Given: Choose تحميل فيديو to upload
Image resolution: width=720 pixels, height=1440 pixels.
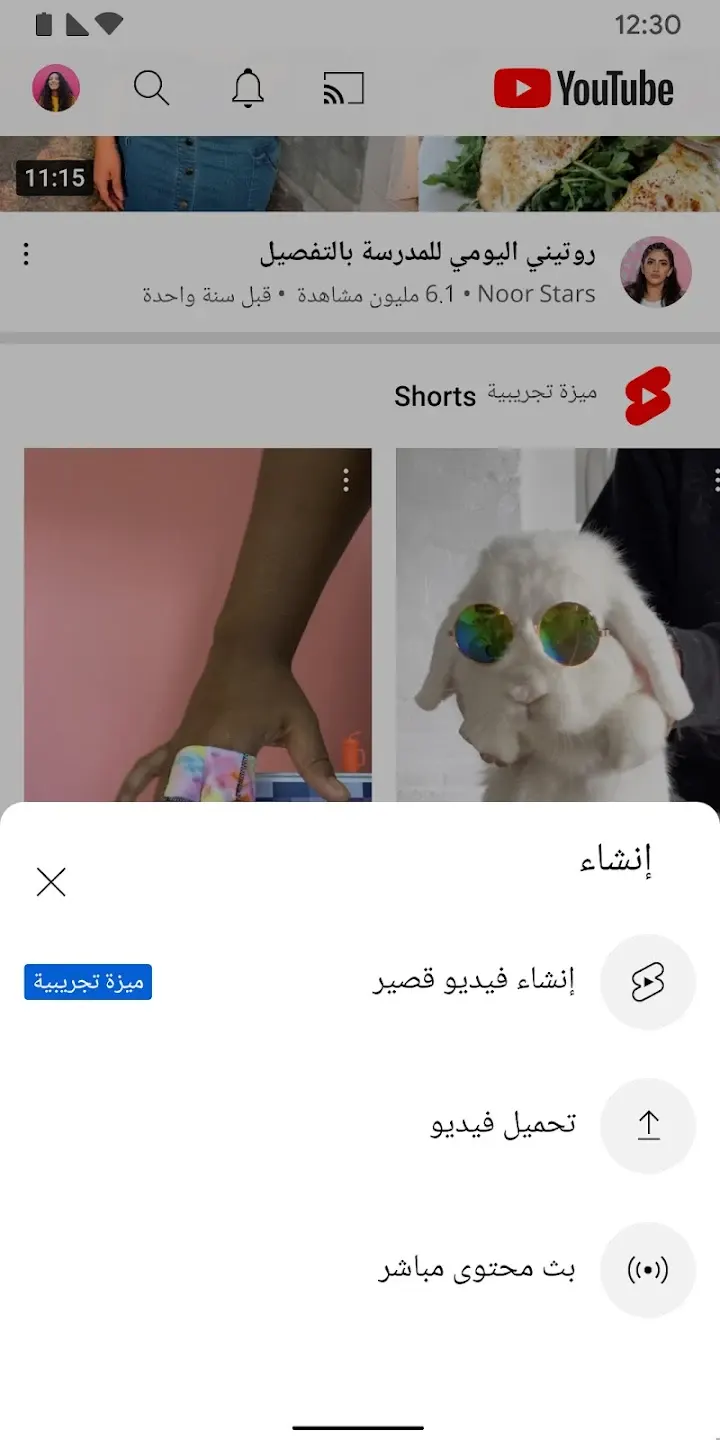Looking at the screenshot, I should [x=504, y=1125].
